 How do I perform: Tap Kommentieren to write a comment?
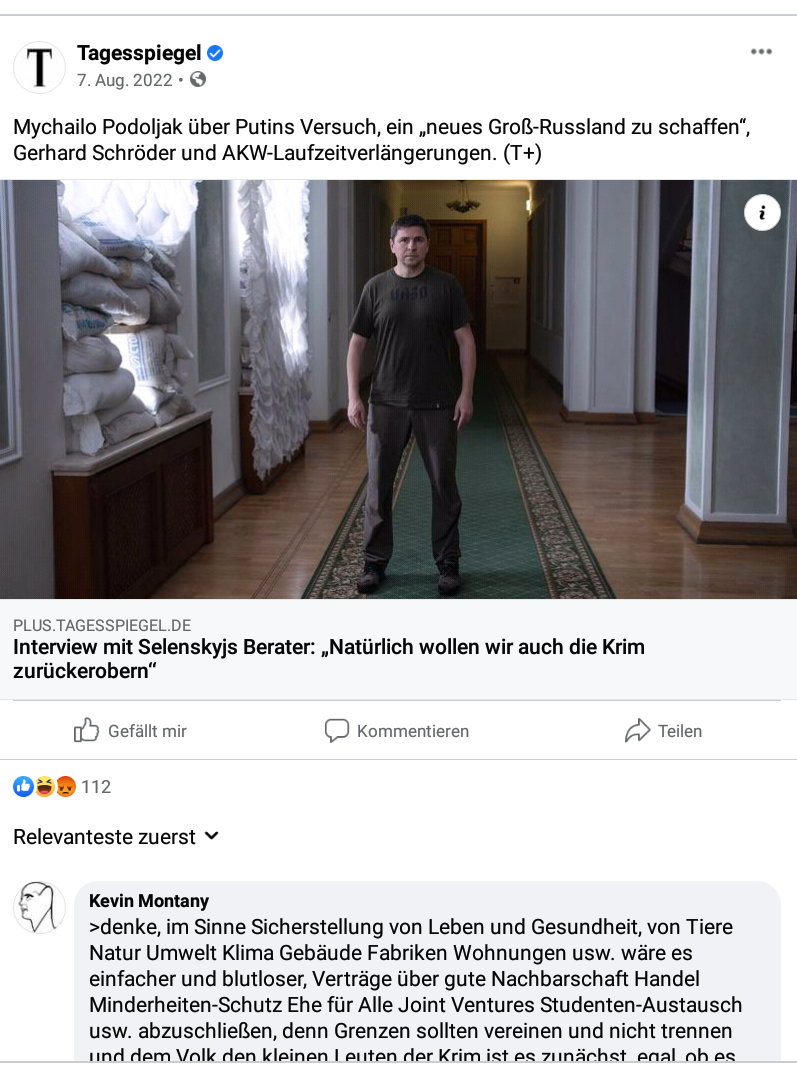[x=397, y=731]
